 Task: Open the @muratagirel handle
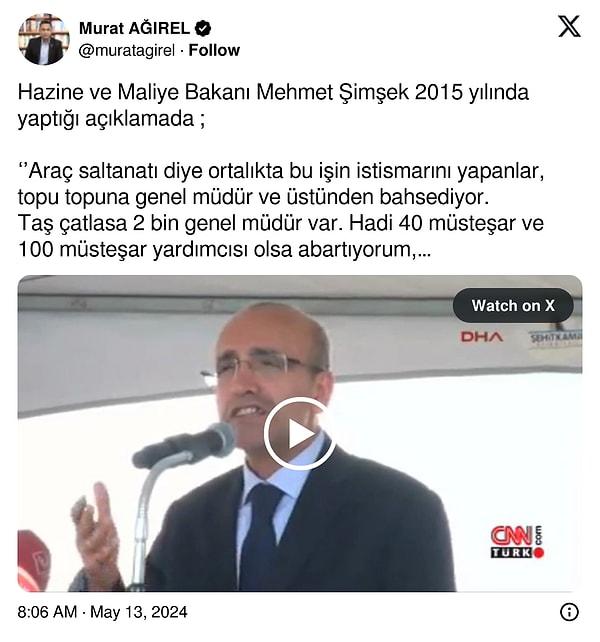click(126, 50)
